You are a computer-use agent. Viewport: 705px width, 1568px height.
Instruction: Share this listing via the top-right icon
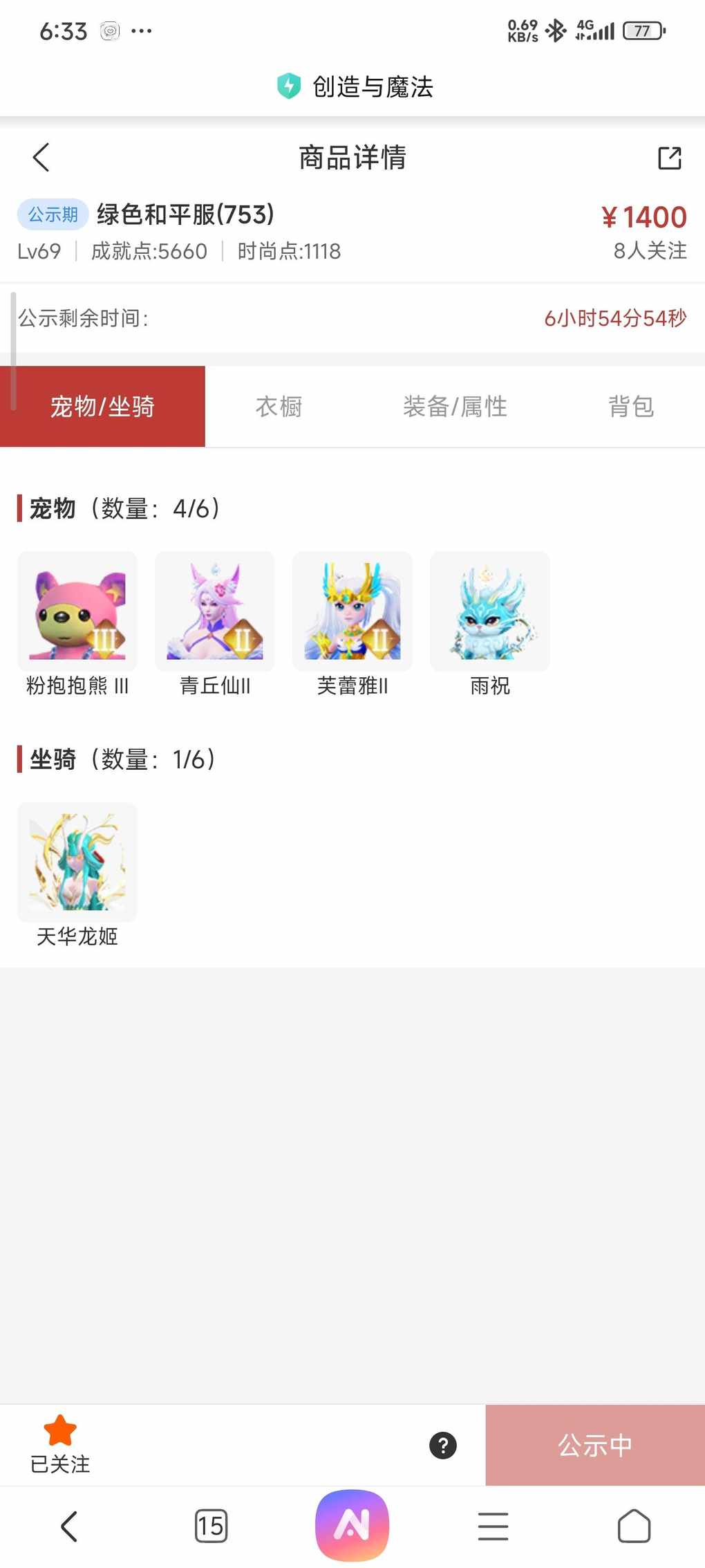[x=669, y=158]
